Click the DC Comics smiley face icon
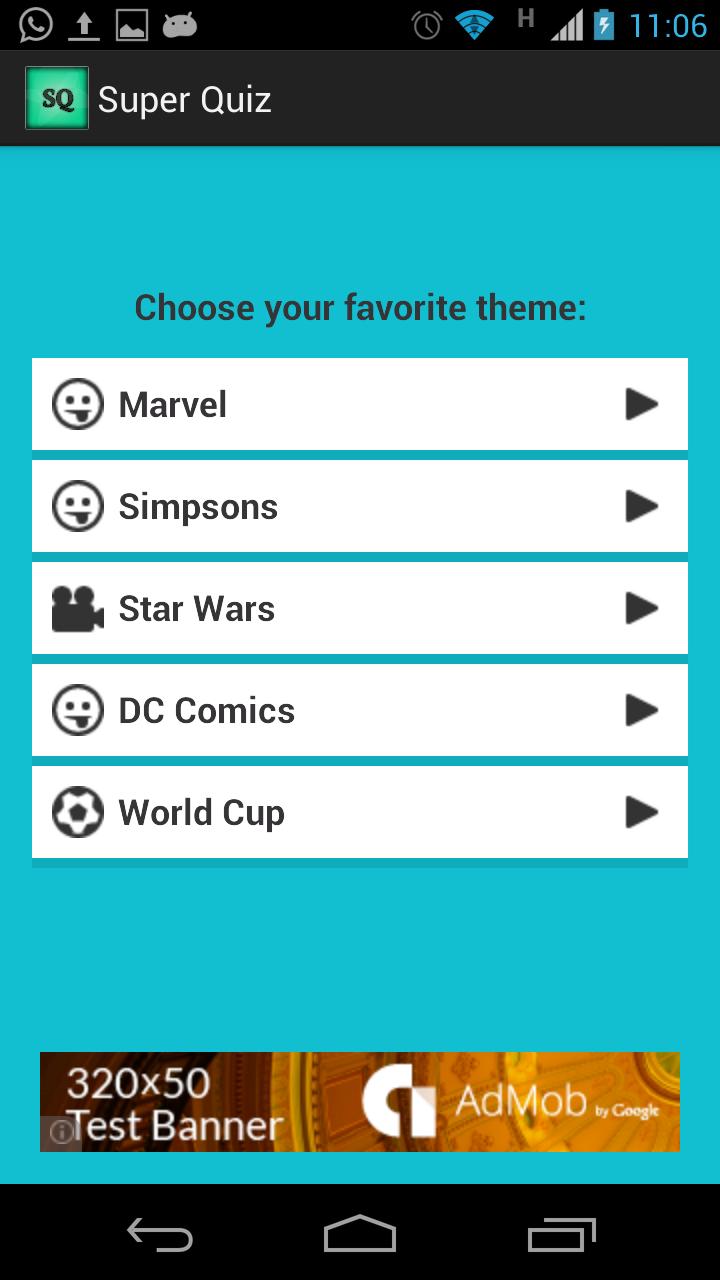This screenshot has width=720, height=1280. [77, 710]
